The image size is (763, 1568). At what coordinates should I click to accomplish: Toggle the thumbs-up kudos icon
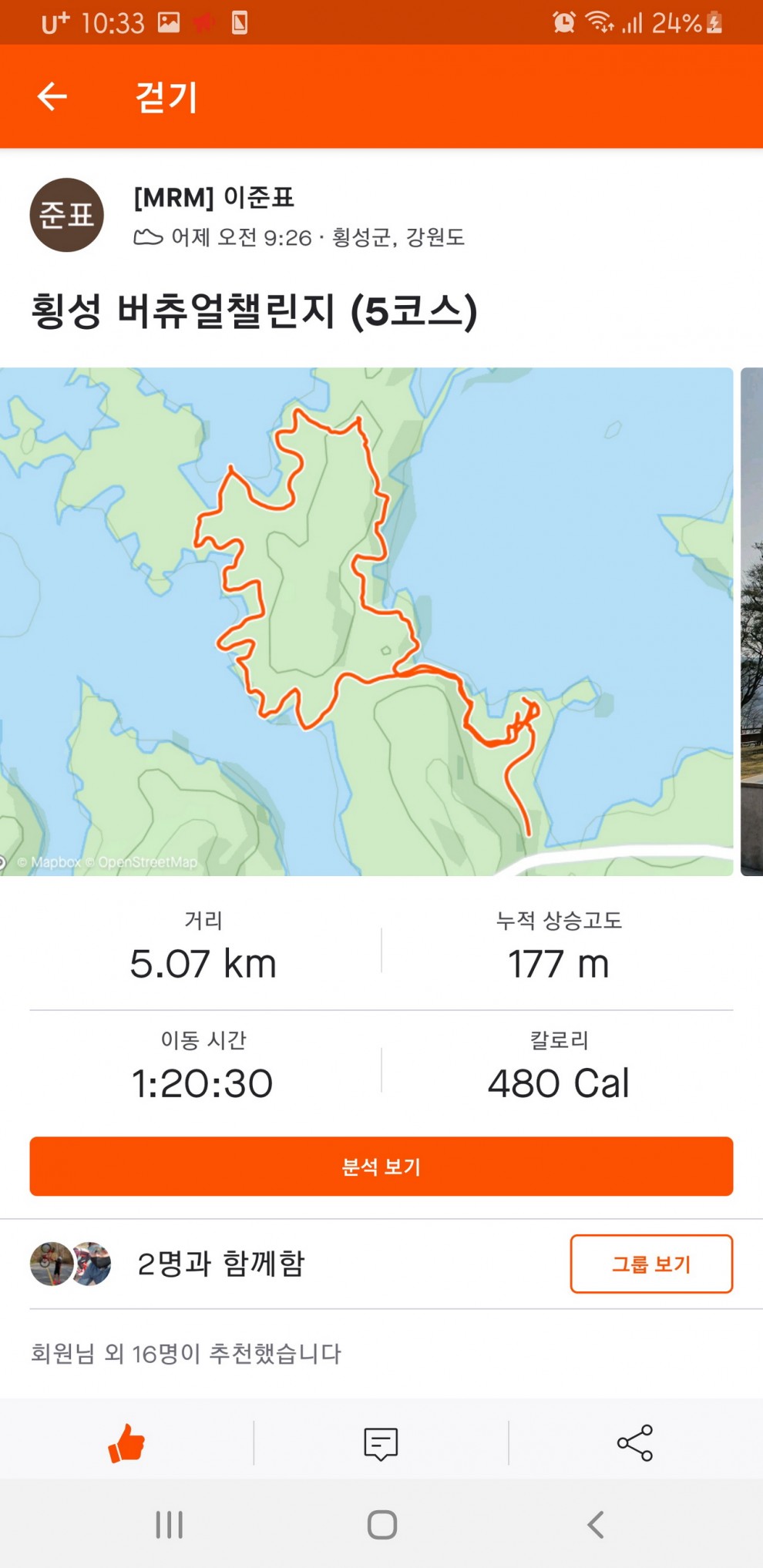126,1443
